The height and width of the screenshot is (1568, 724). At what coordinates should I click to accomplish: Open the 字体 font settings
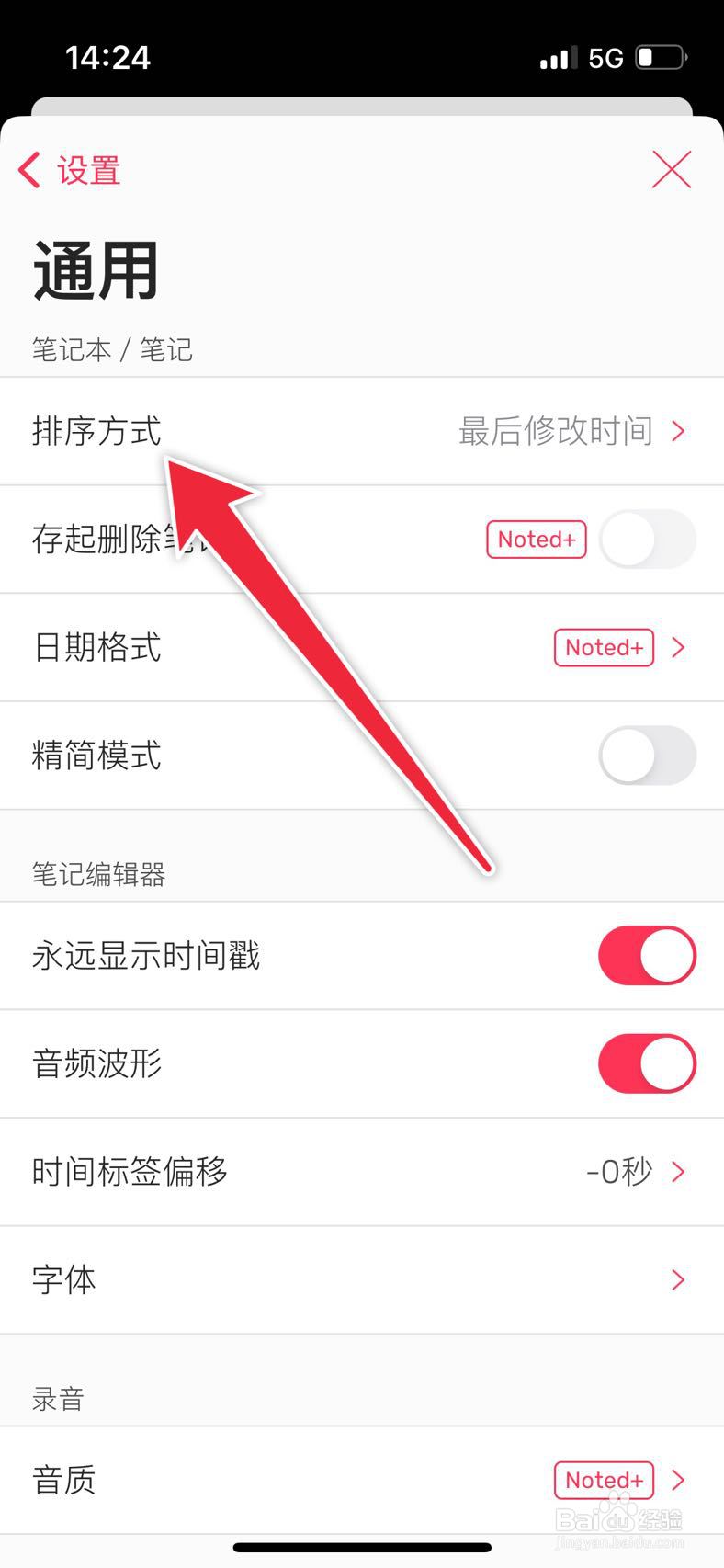coord(362,1280)
